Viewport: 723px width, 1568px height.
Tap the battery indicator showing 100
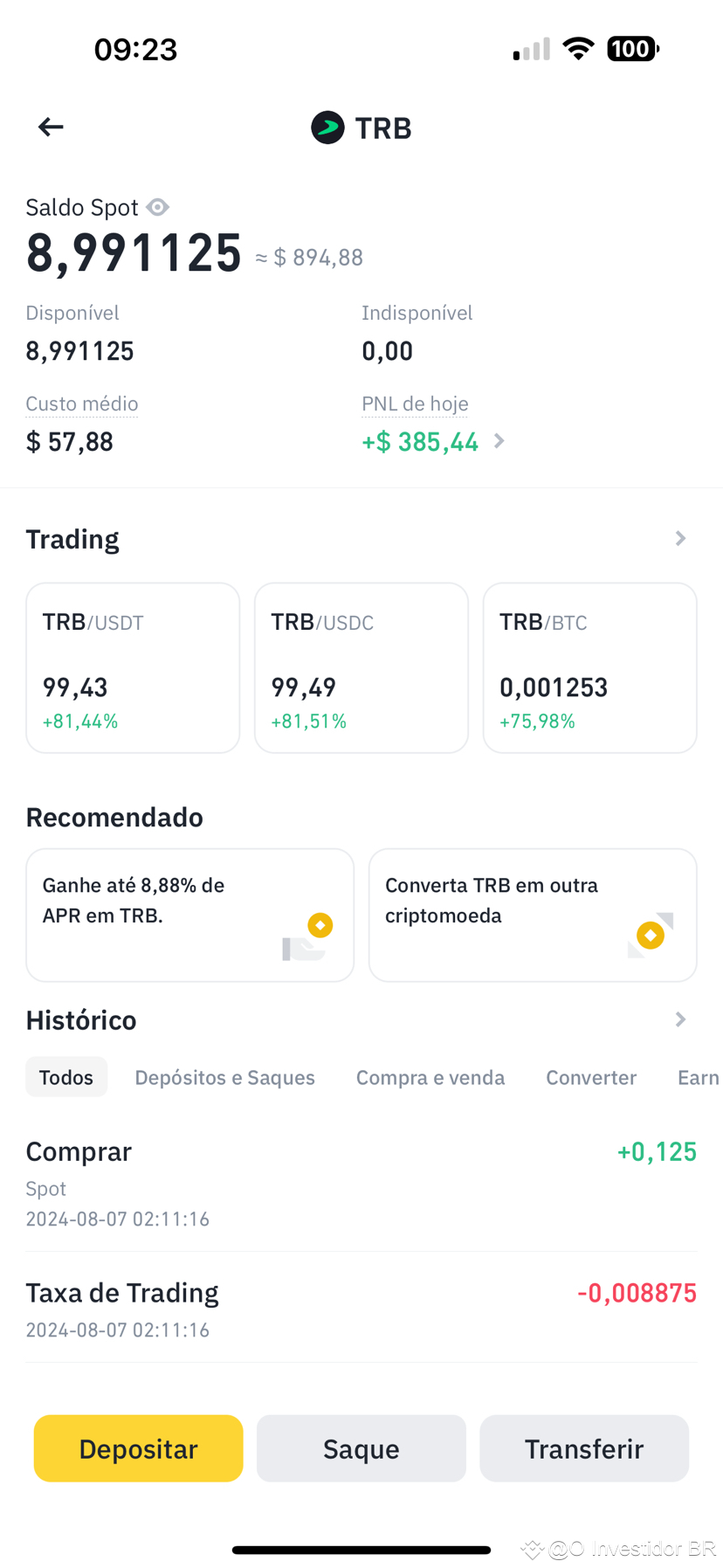point(632,48)
